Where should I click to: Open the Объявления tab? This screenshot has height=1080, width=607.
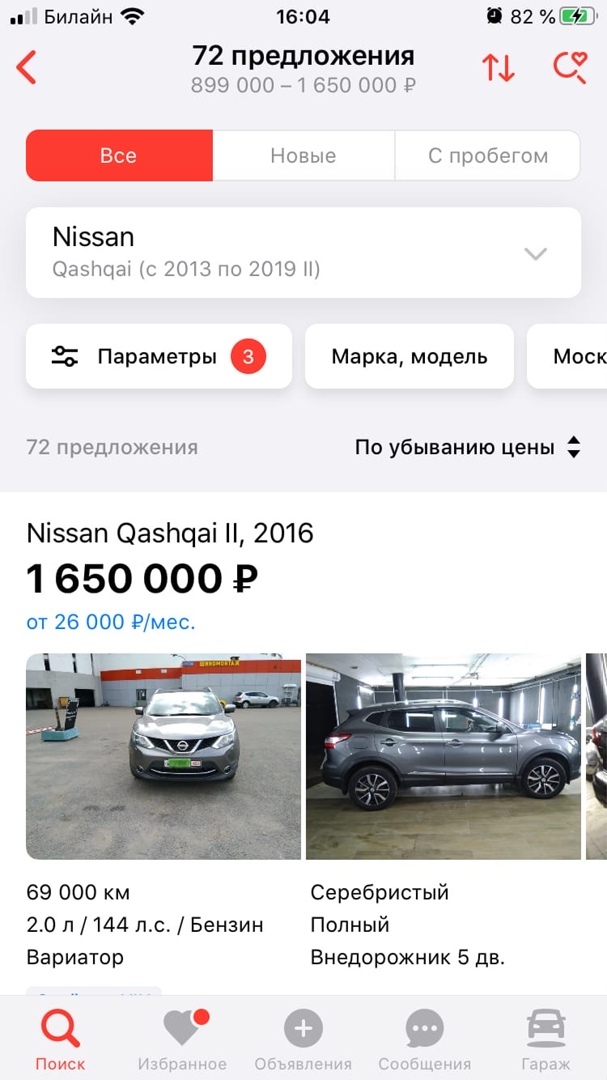(303, 1040)
